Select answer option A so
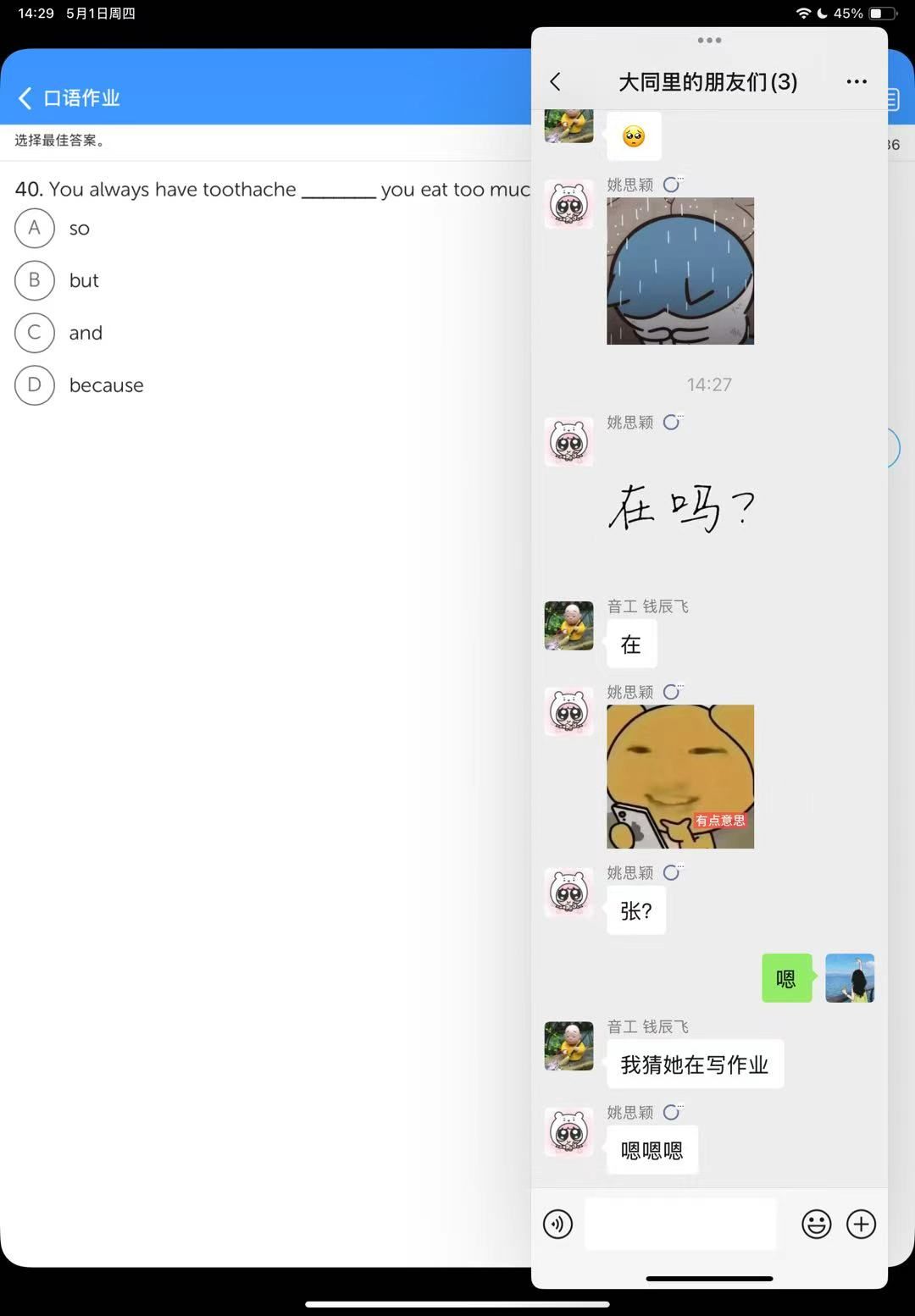The width and height of the screenshot is (915, 1316). coord(35,228)
